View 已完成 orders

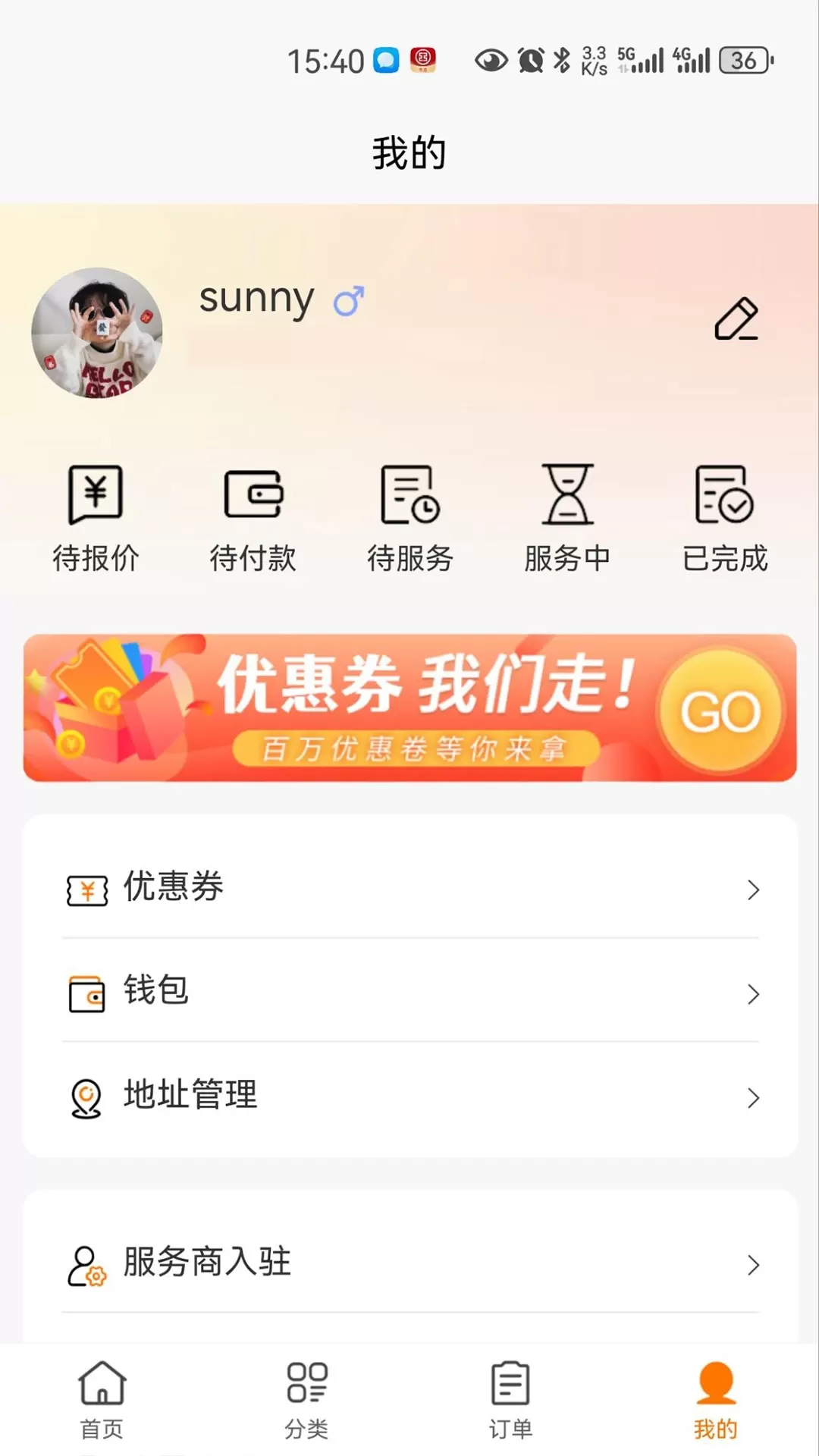[724, 519]
